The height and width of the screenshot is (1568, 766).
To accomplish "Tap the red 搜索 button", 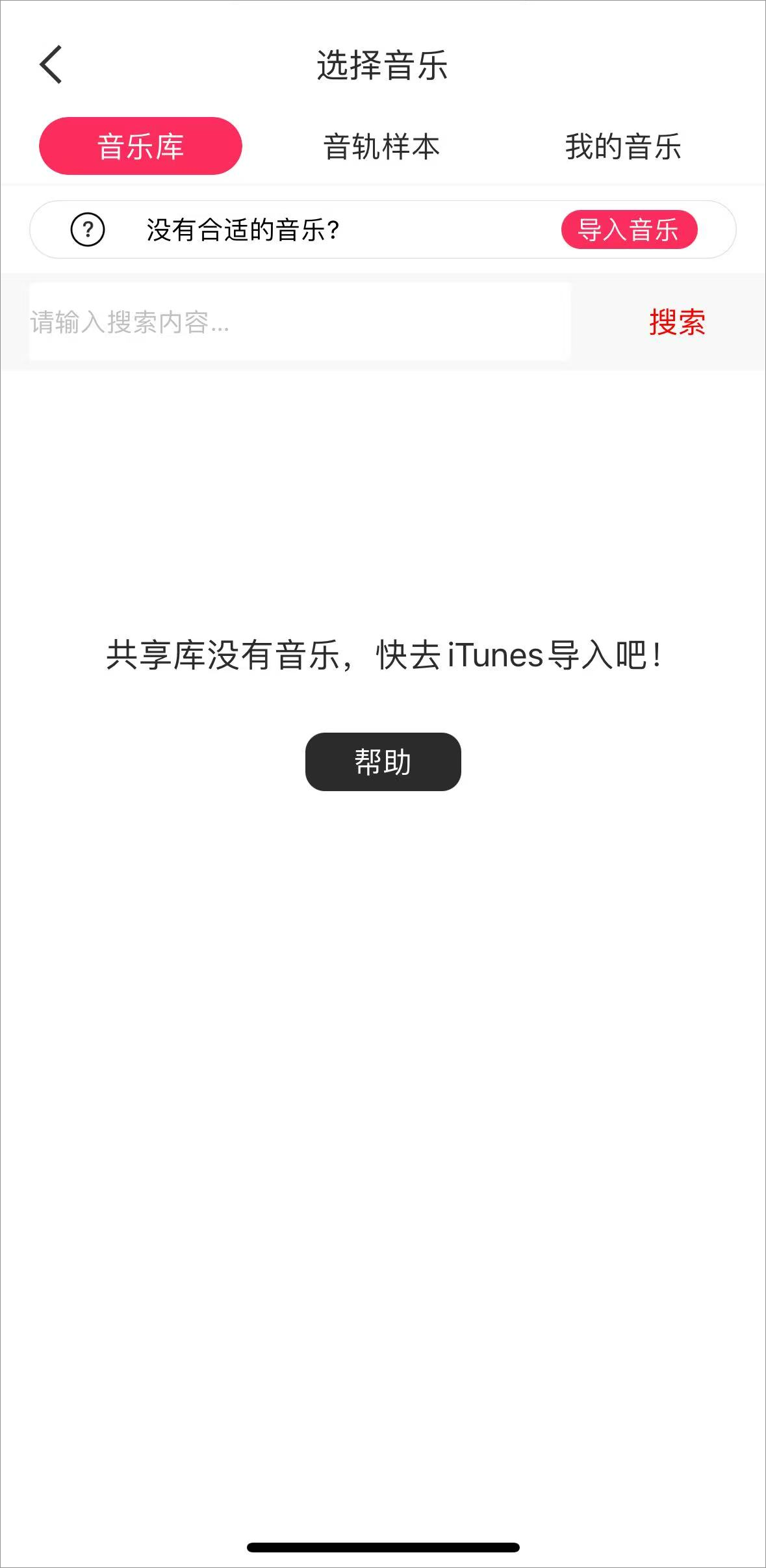I will (677, 322).
